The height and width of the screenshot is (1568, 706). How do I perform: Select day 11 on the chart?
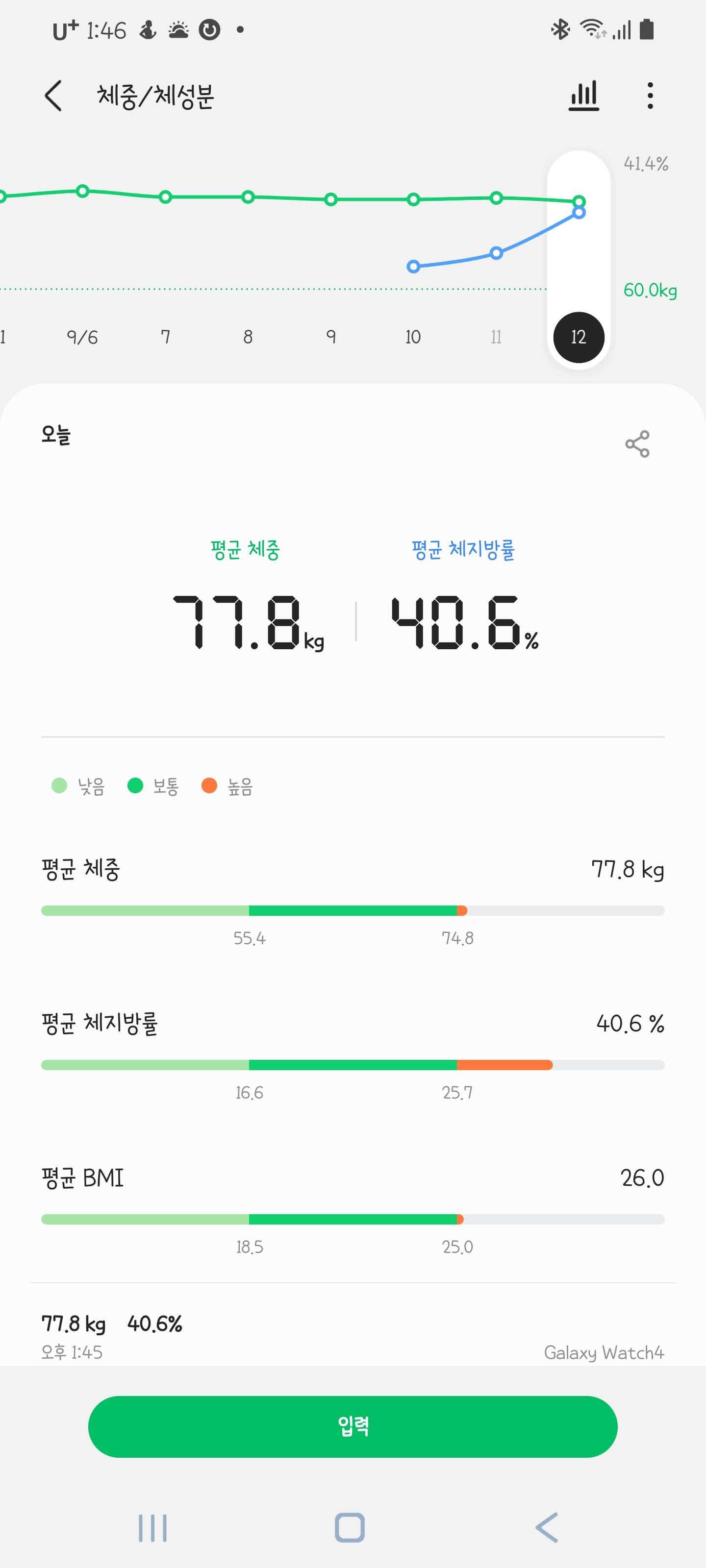tap(496, 337)
